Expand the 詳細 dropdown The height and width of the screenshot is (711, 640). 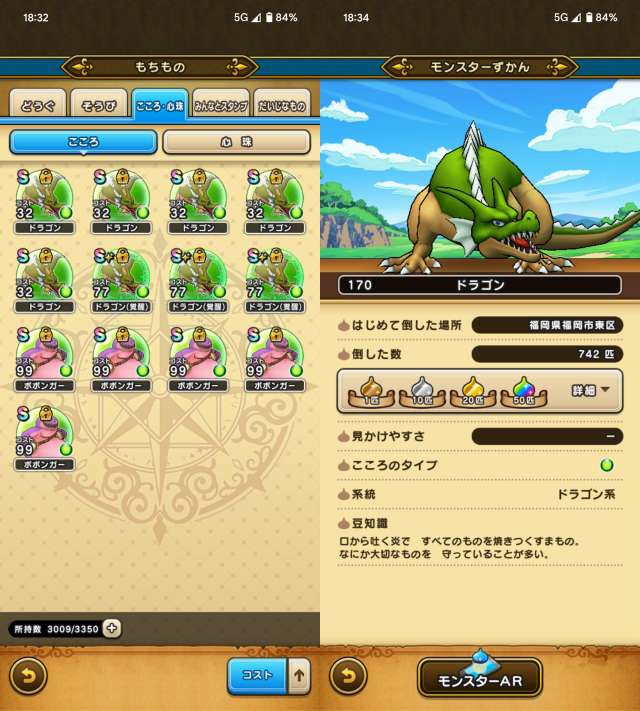coord(591,389)
